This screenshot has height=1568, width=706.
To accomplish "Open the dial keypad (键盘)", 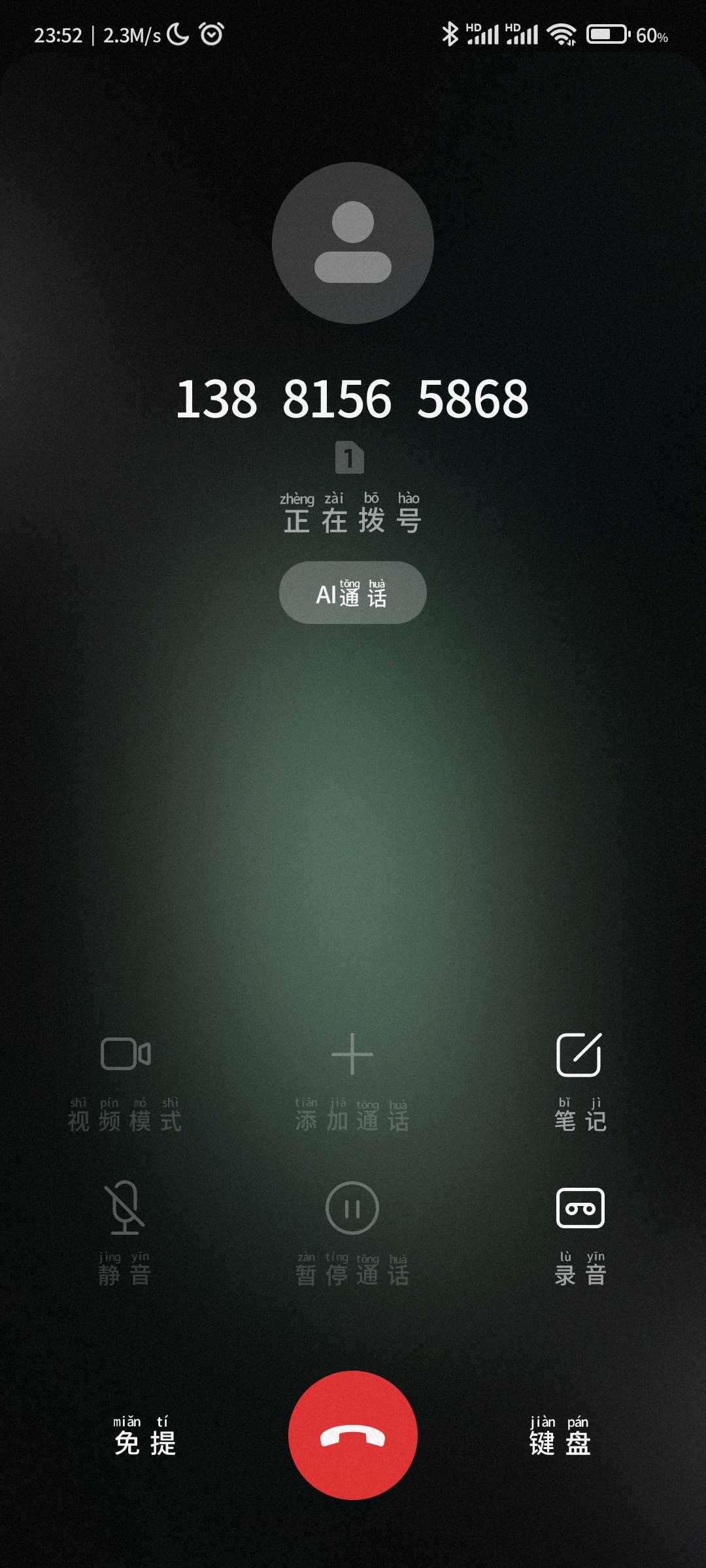I will click(x=560, y=1436).
